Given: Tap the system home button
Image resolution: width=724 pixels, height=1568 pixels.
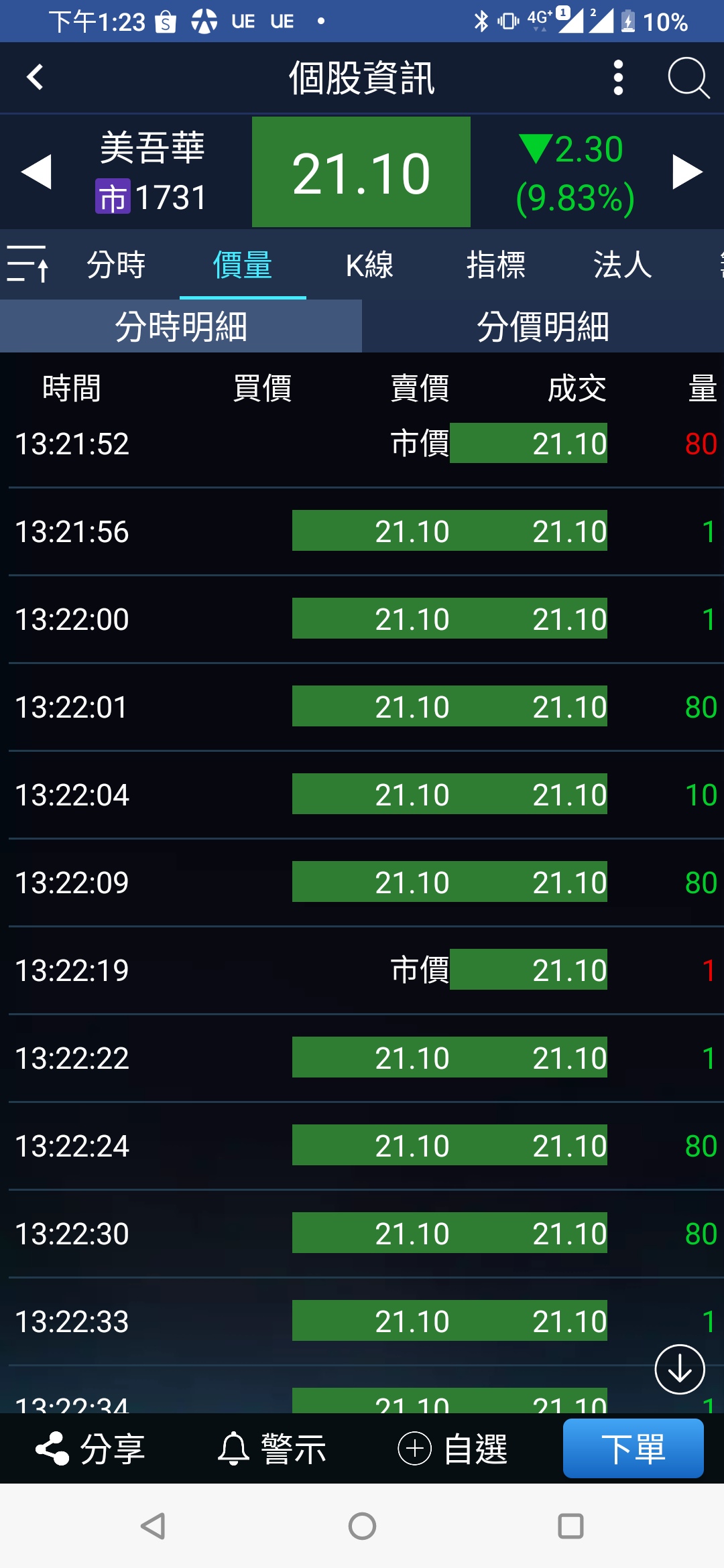Looking at the screenshot, I should click(x=362, y=1526).
